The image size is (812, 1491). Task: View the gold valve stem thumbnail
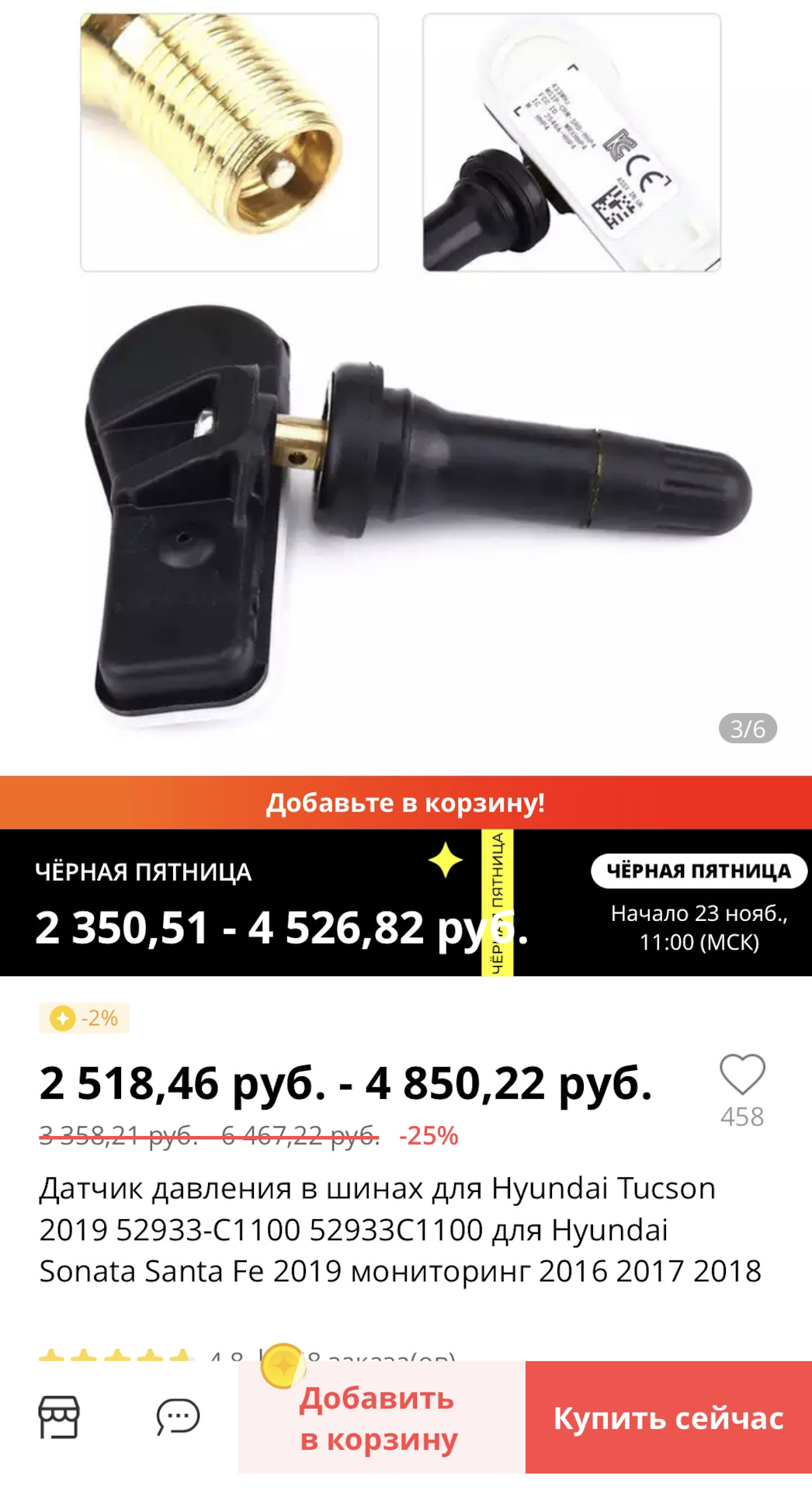230,142
